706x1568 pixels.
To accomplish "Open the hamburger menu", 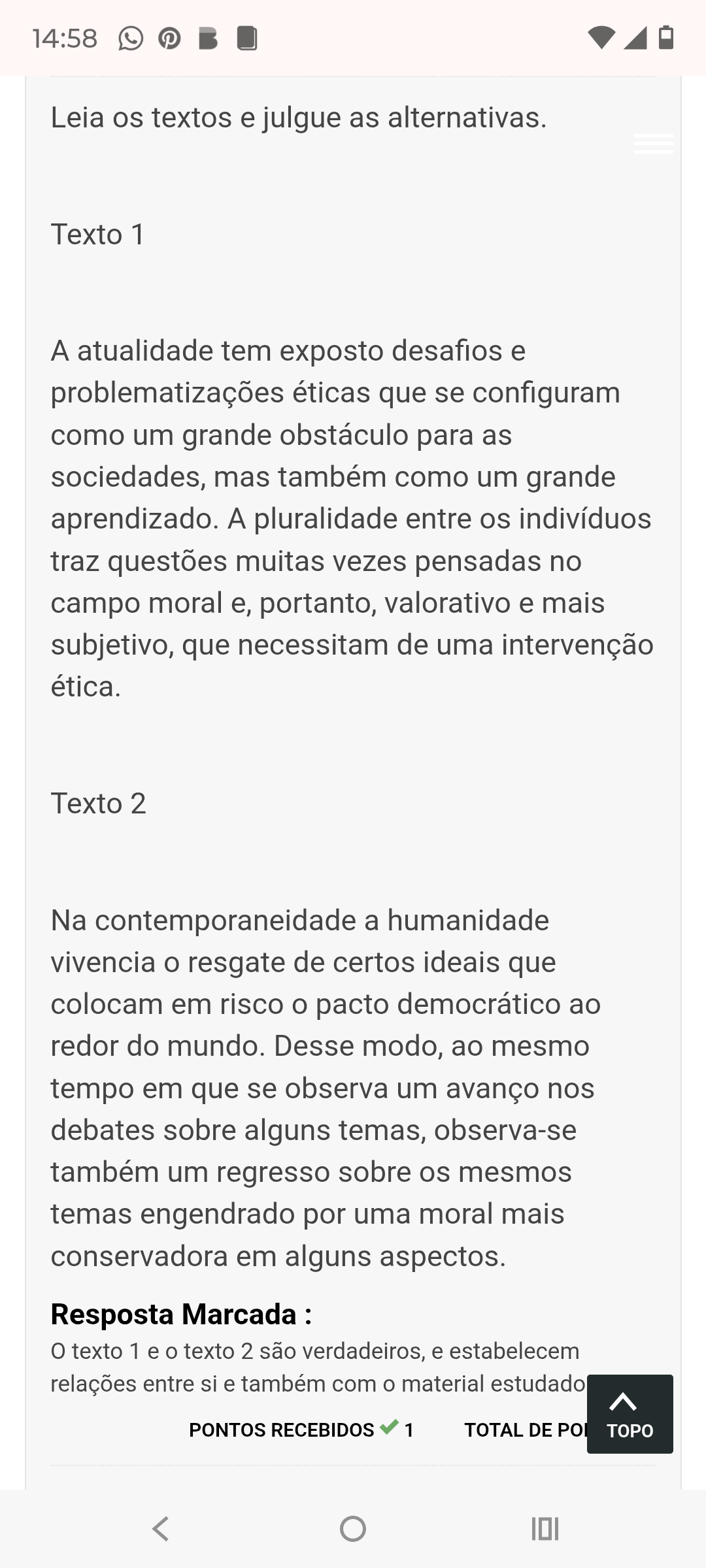I will [x=653, y=144].
